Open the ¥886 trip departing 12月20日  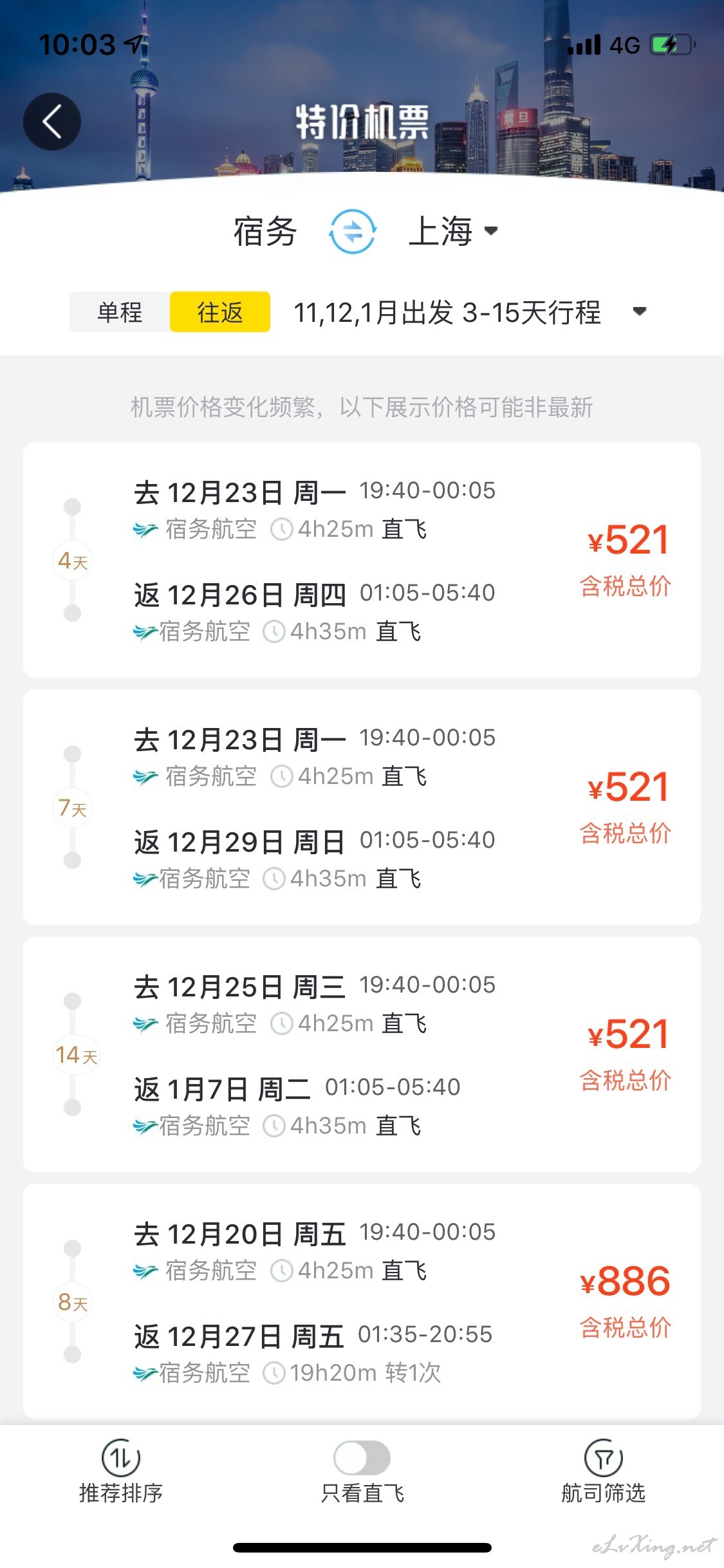click(x=362, y=1302)
